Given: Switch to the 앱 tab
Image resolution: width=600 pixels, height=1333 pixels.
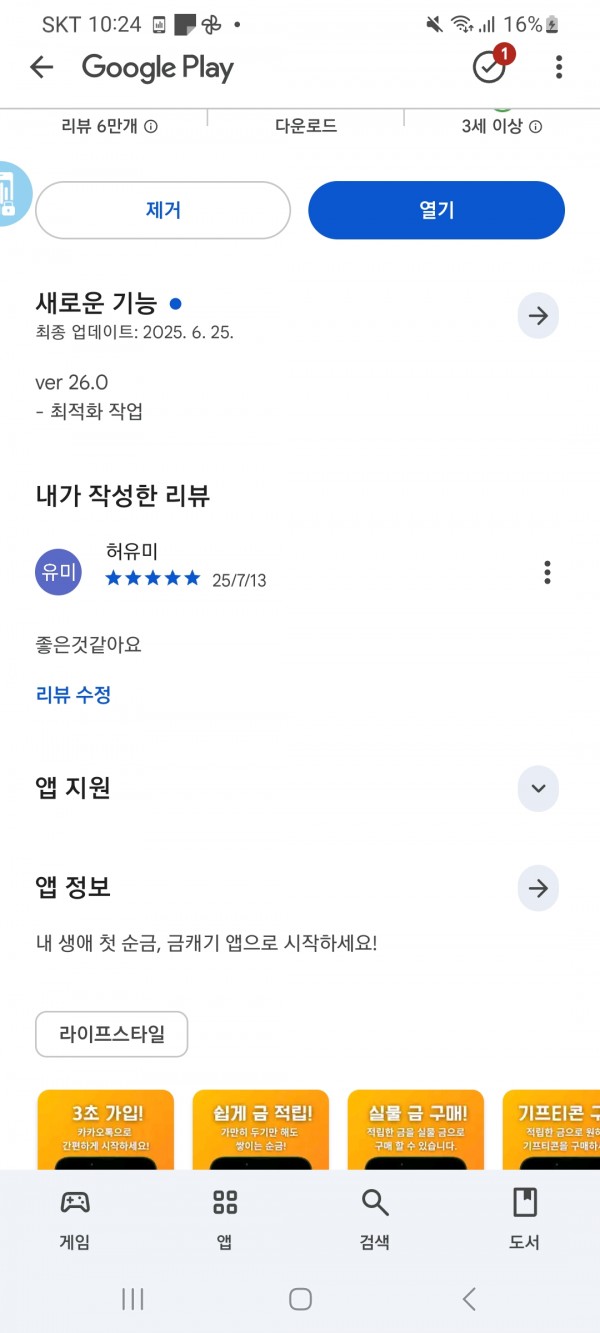Looking at the screenshot, I should pyautogui.click(x=225, y=1220).
